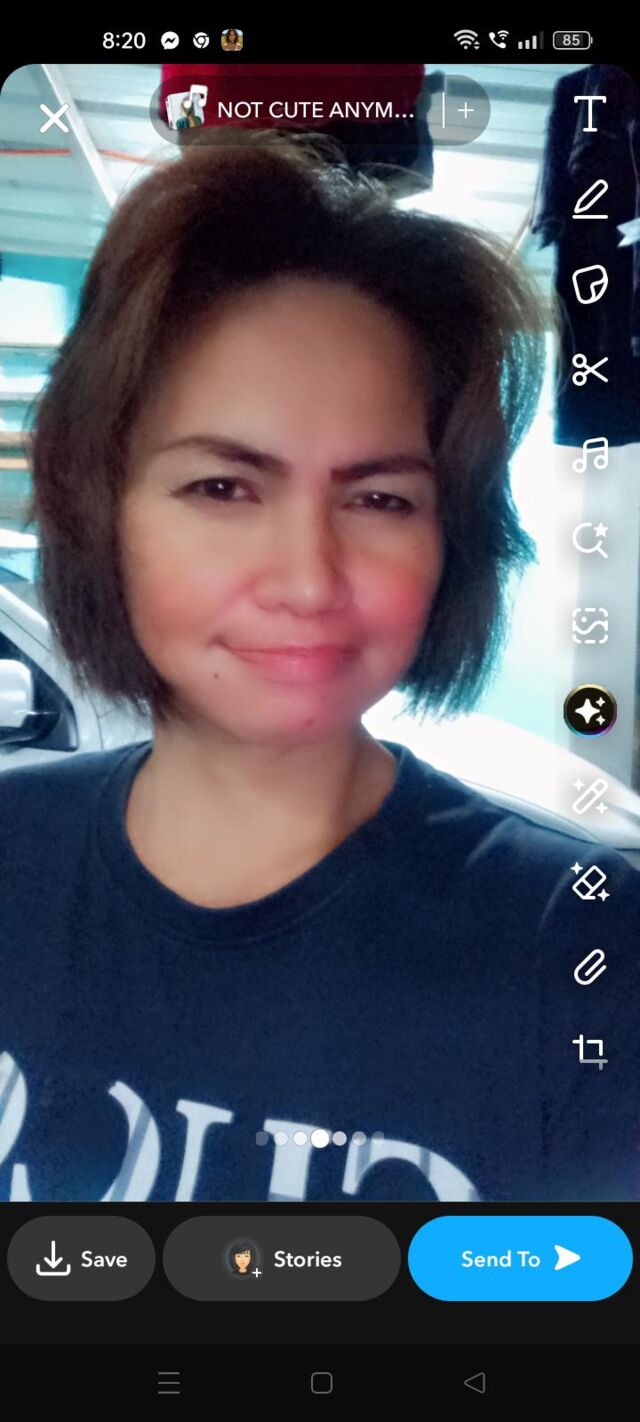This screenshot has height=1422, width=640.
Task: Open the magnifier with star search tool
Action: [x=590, y=540]
